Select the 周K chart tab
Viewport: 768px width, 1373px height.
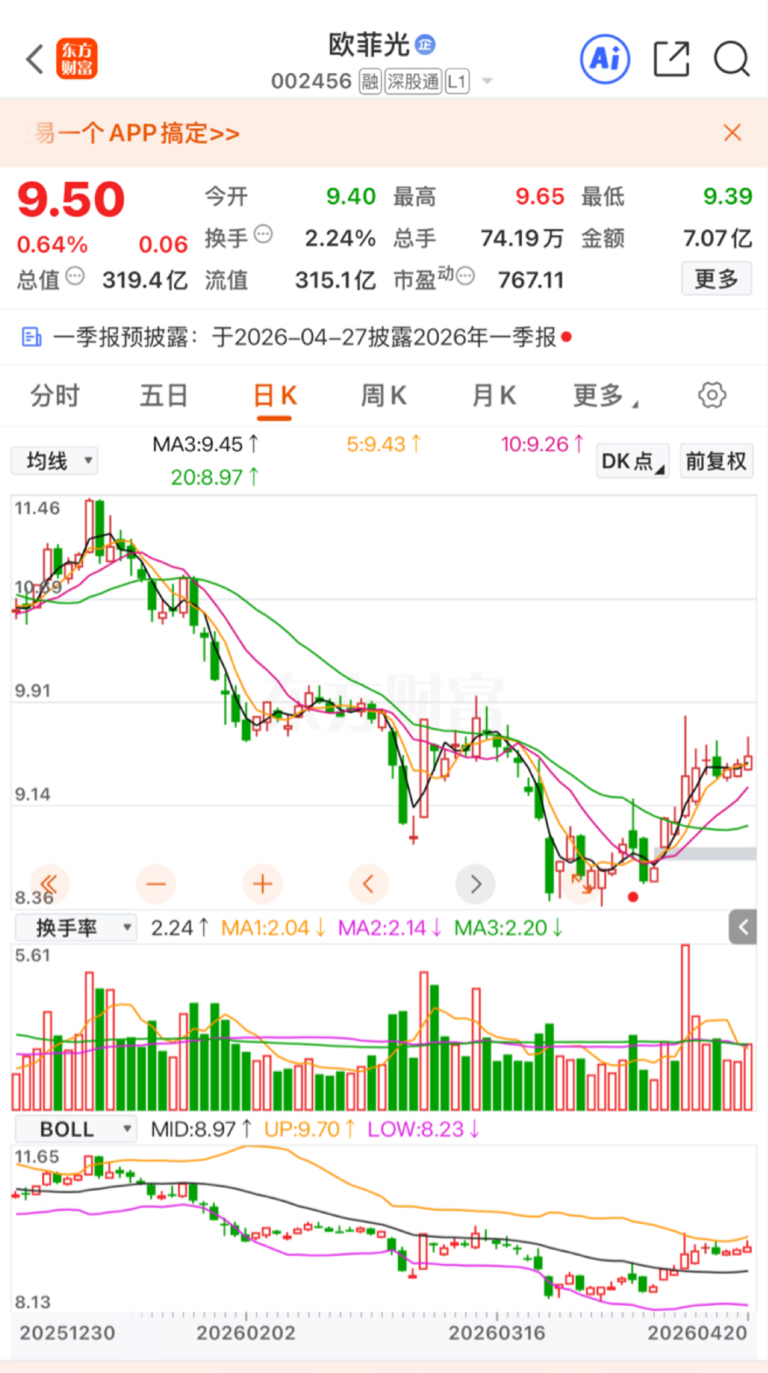384,396
